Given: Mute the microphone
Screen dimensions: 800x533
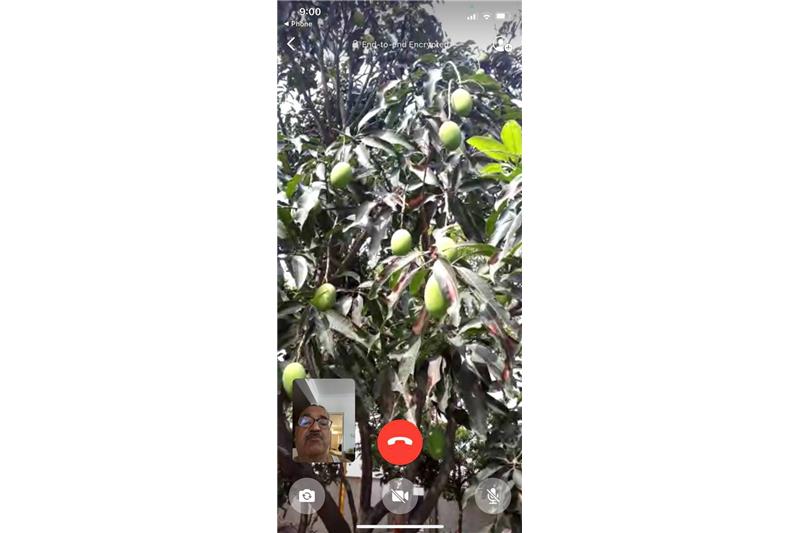Looking at the screenshot, I should (493, 495).
